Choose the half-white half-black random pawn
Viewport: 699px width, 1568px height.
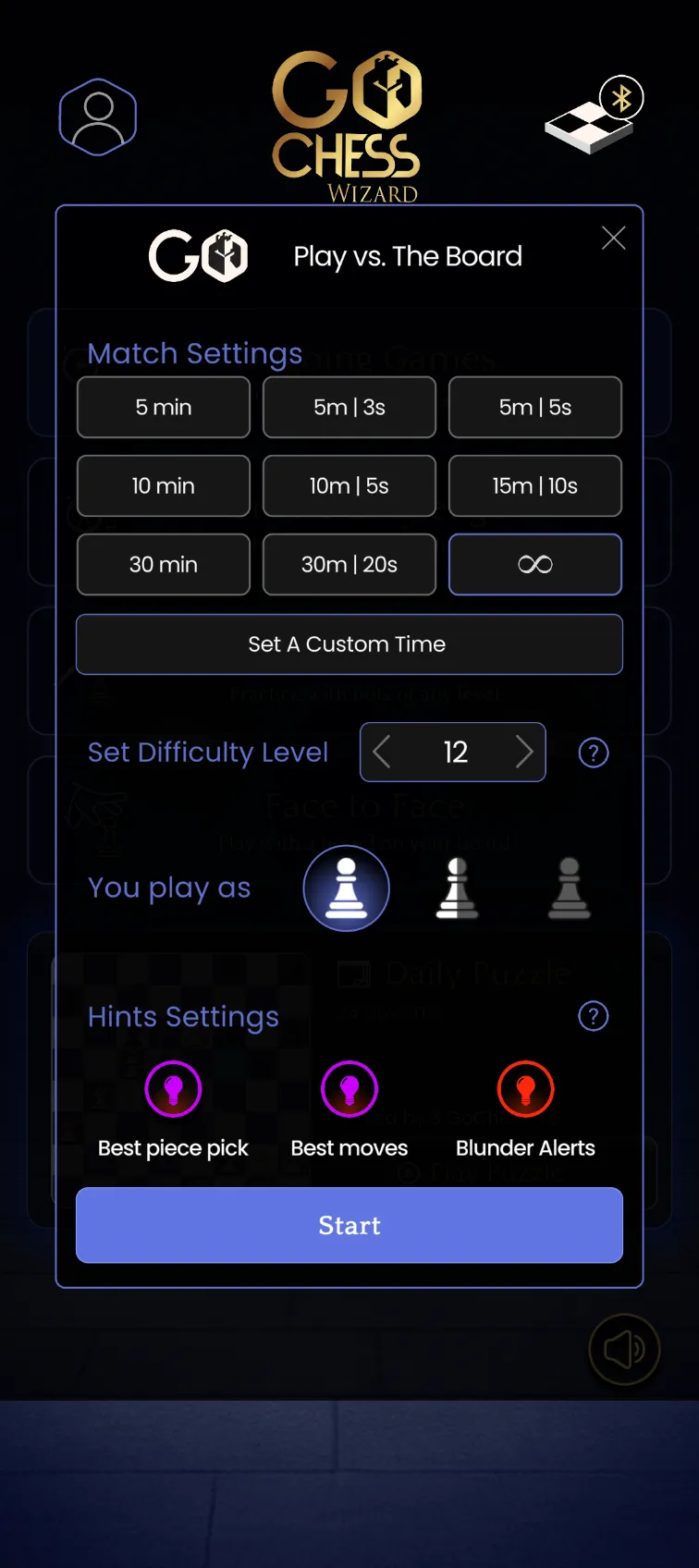coord(457,888)
